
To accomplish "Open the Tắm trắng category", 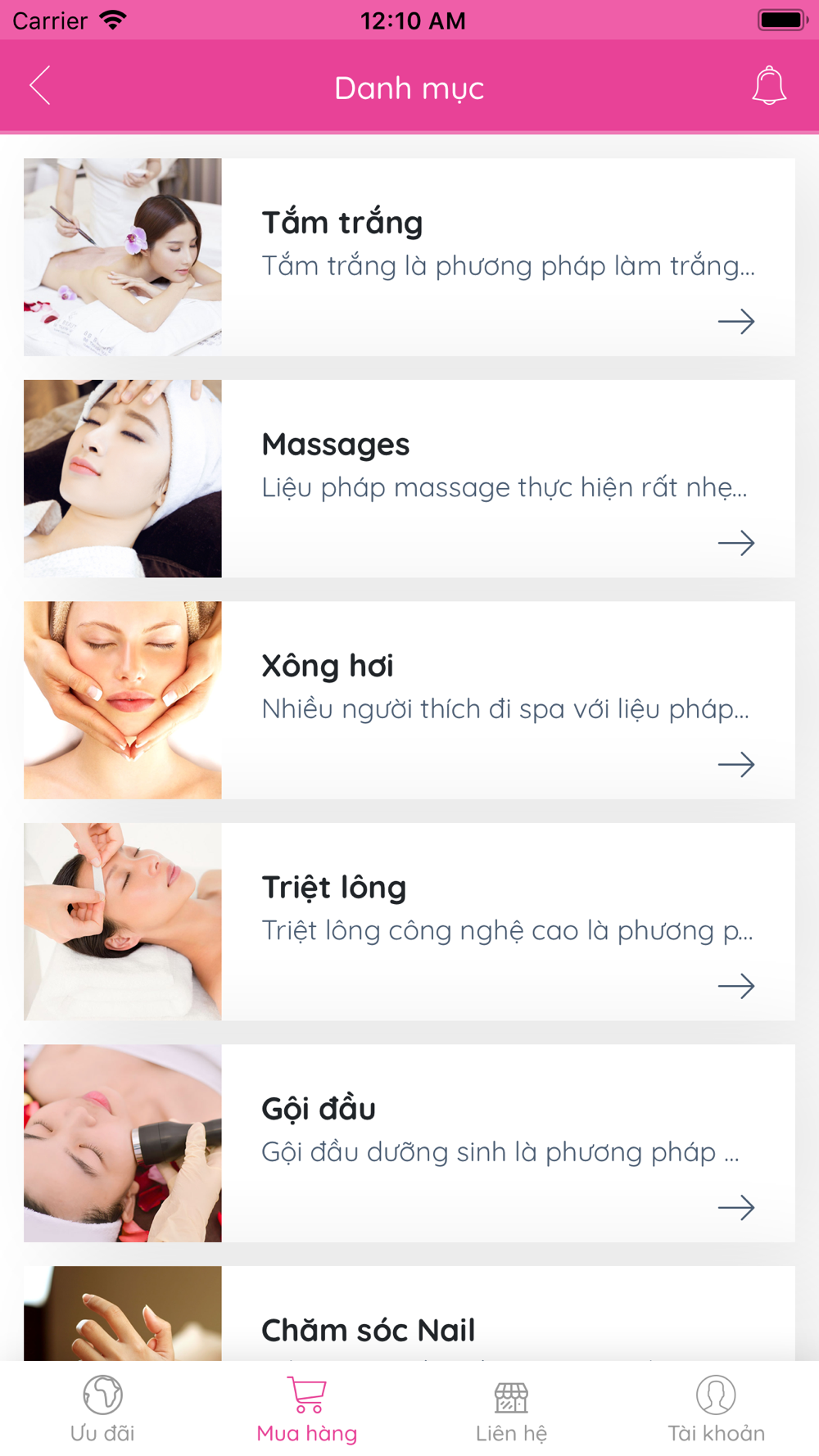I will [409, 257].
